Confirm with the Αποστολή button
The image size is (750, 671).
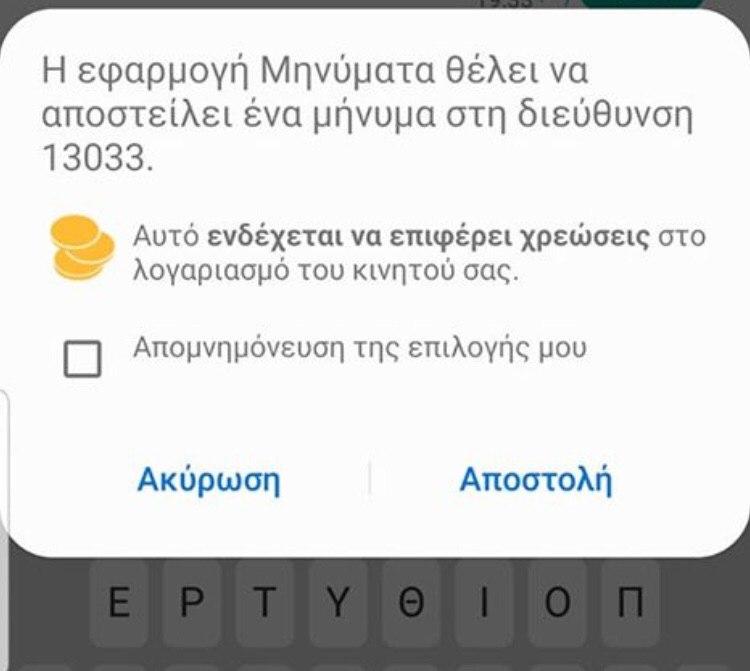[535, 480]
